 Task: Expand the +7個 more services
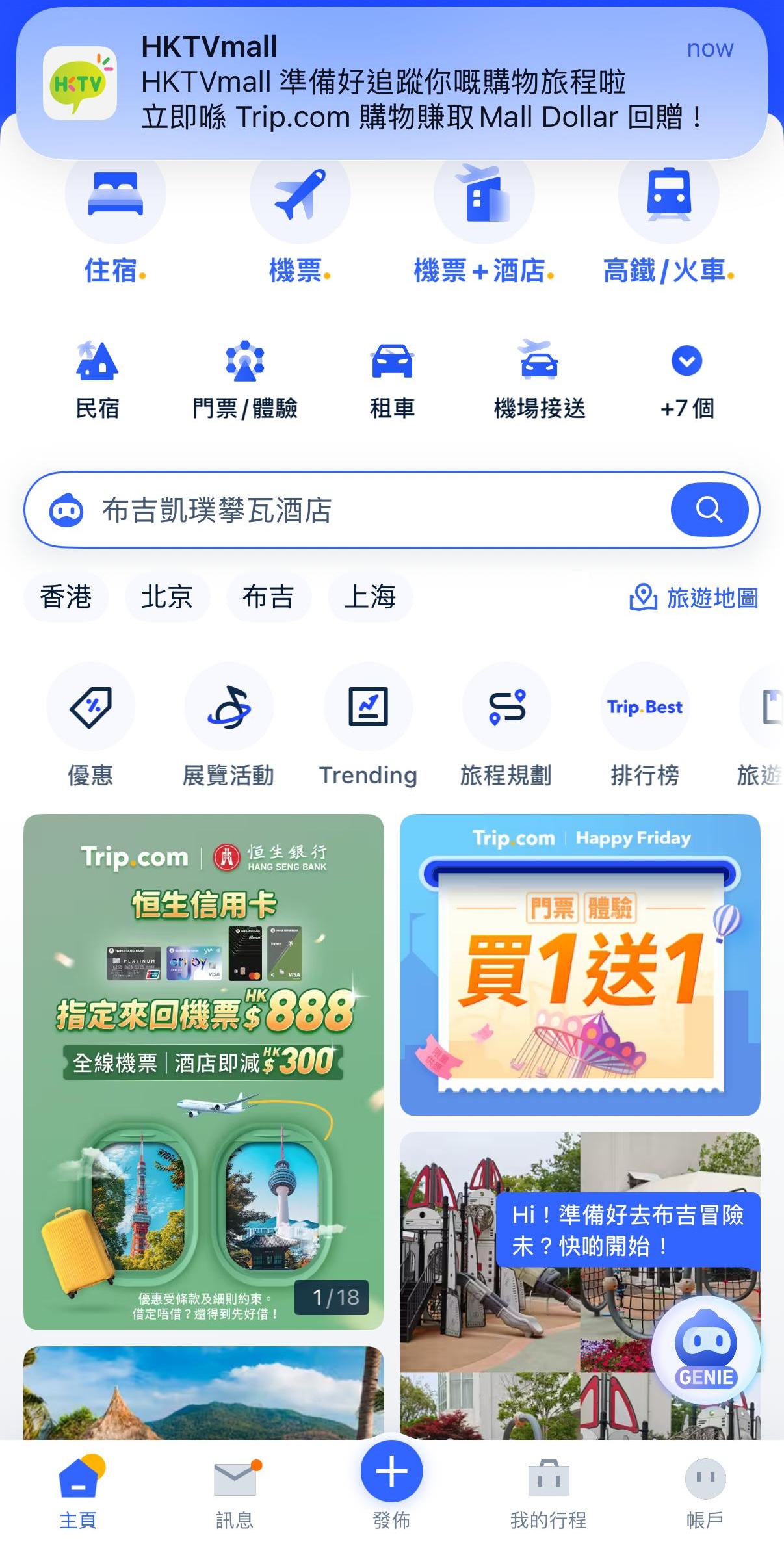pos(686,380)
